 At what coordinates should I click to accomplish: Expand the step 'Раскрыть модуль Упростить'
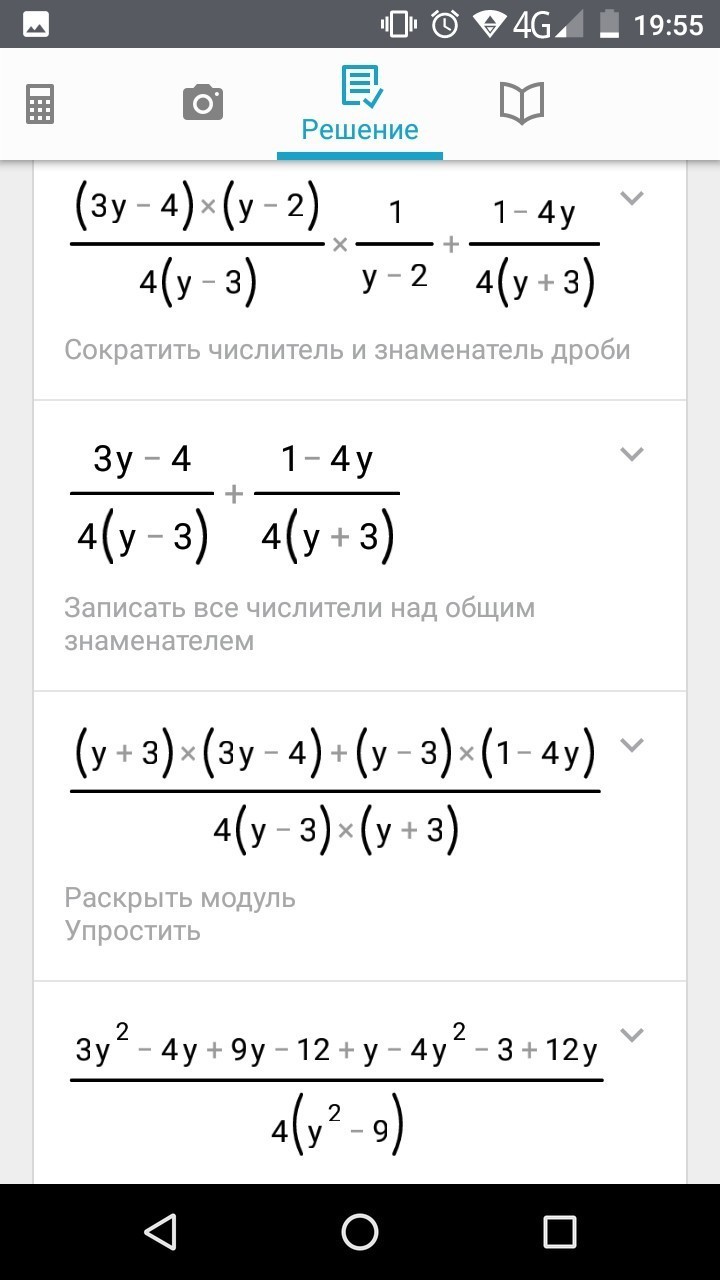tap(631, 744)
